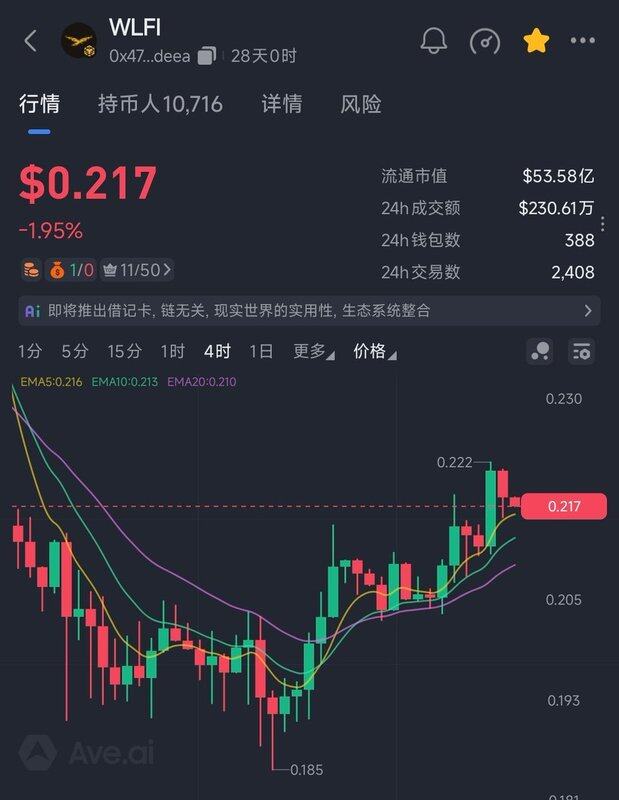Open the price alert bell
The width and height of the screenshot is (619, 800).
point(433,41)
